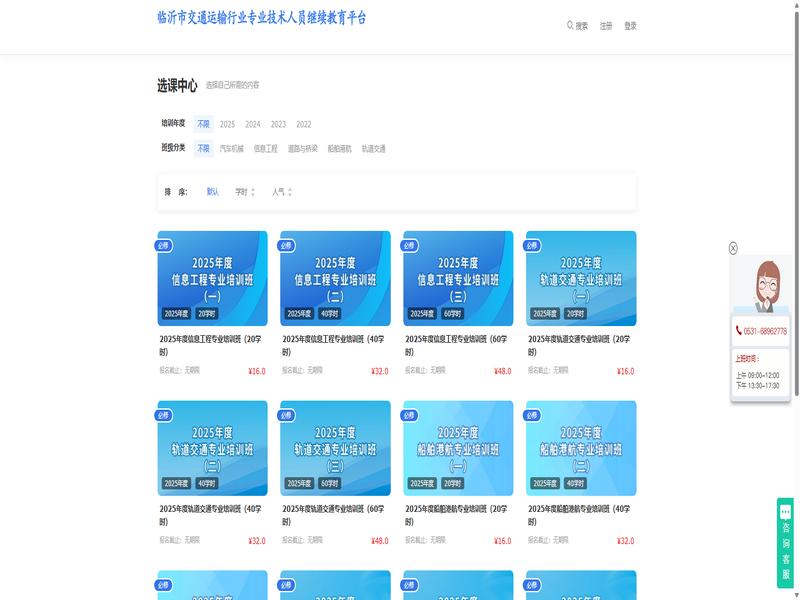The image size is (800, 600).
Task: Close the floating customer service panel
Action: [x=733, y=248]
